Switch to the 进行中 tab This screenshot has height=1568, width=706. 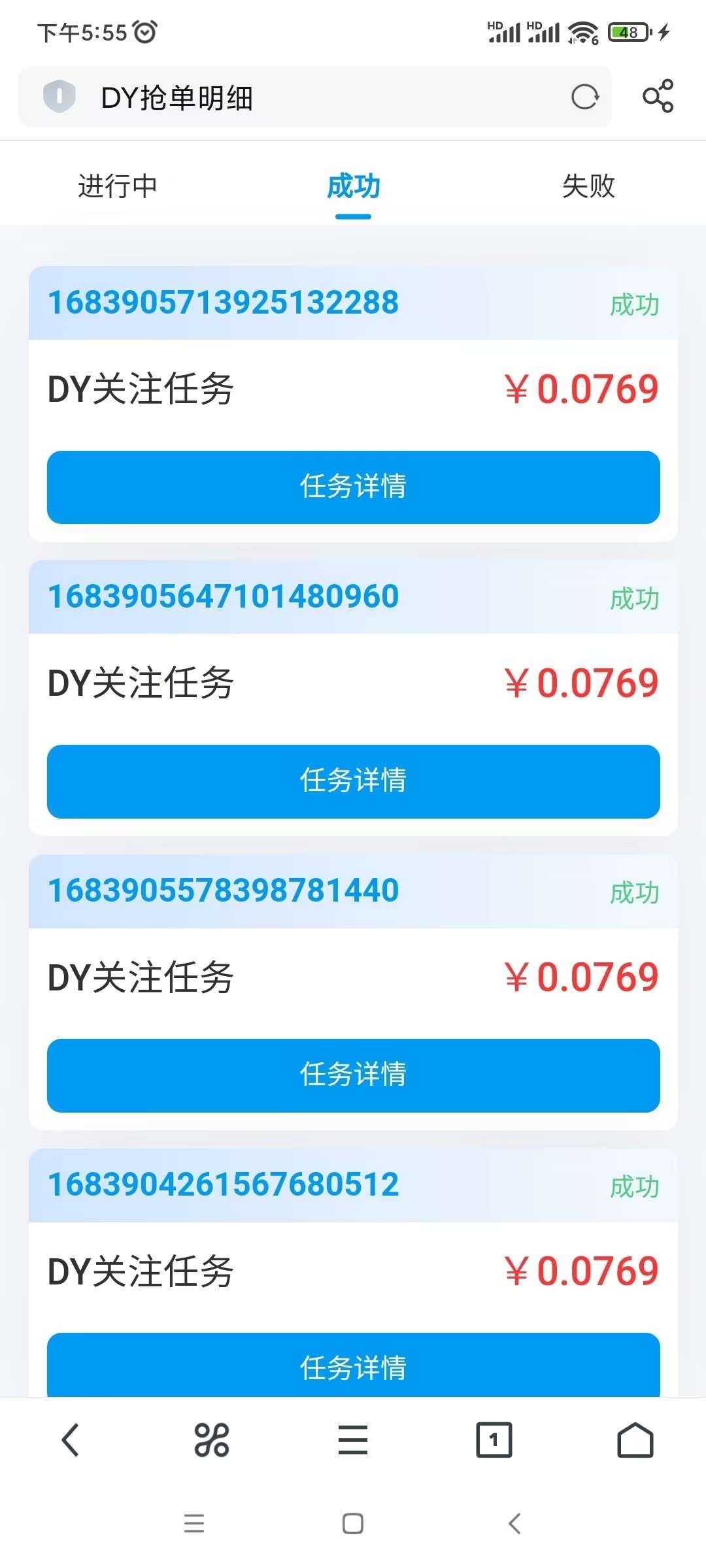(x=118, y=186)
